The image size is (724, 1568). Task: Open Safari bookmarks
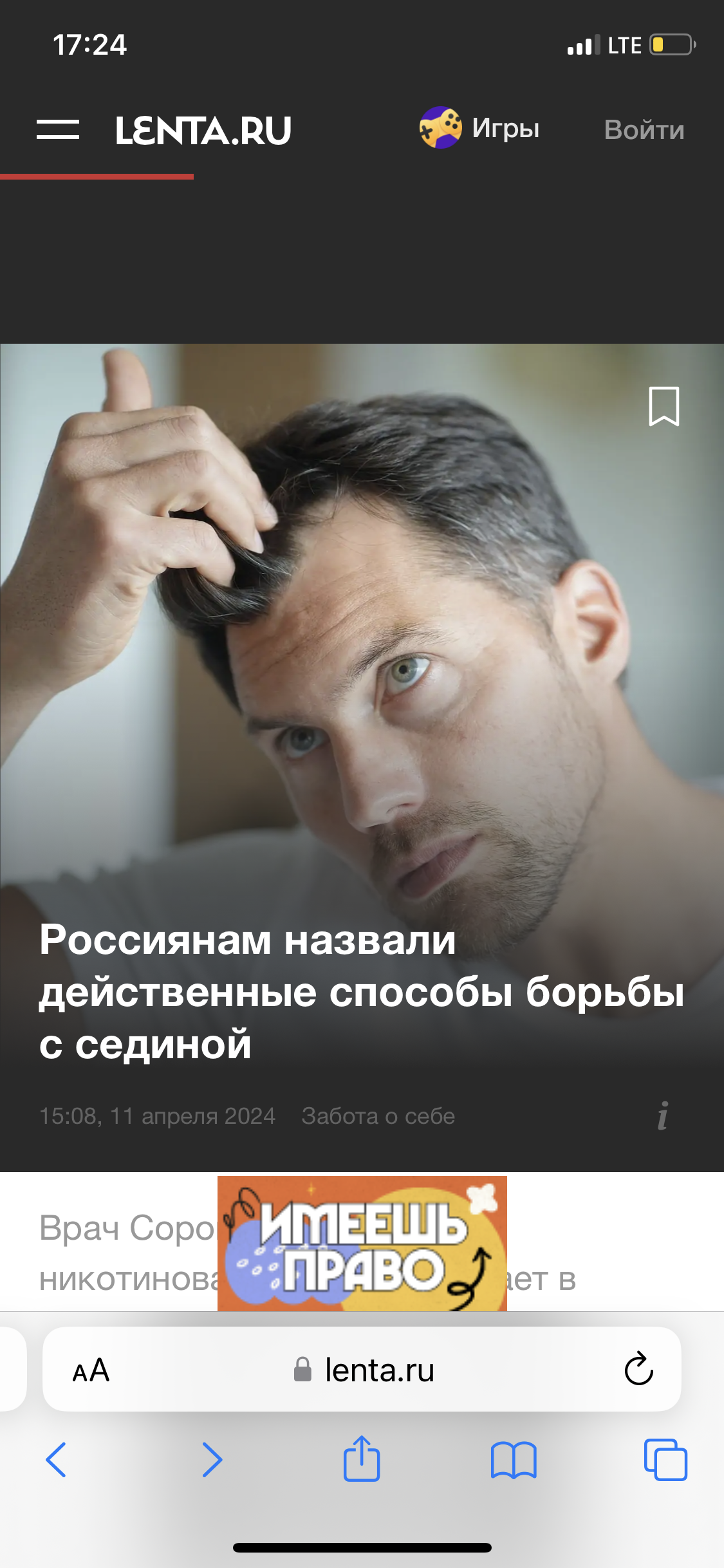pos(513,1459)
